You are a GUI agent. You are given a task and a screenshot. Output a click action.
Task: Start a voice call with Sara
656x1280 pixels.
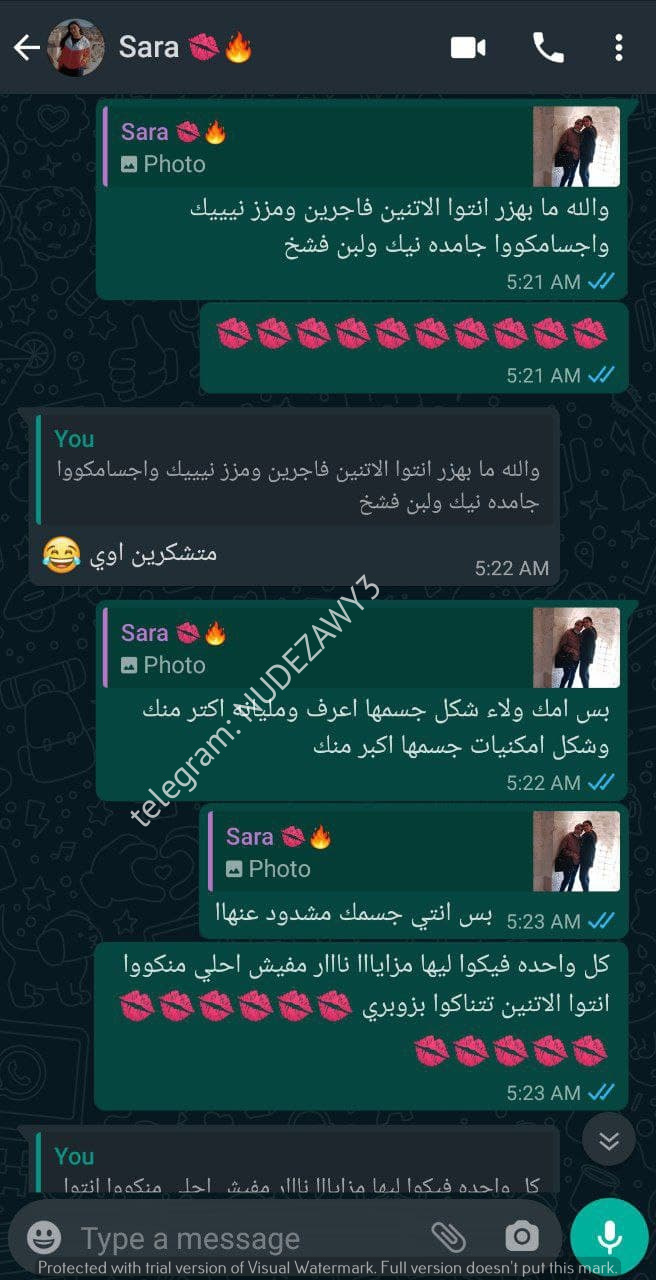pos(548,47)
